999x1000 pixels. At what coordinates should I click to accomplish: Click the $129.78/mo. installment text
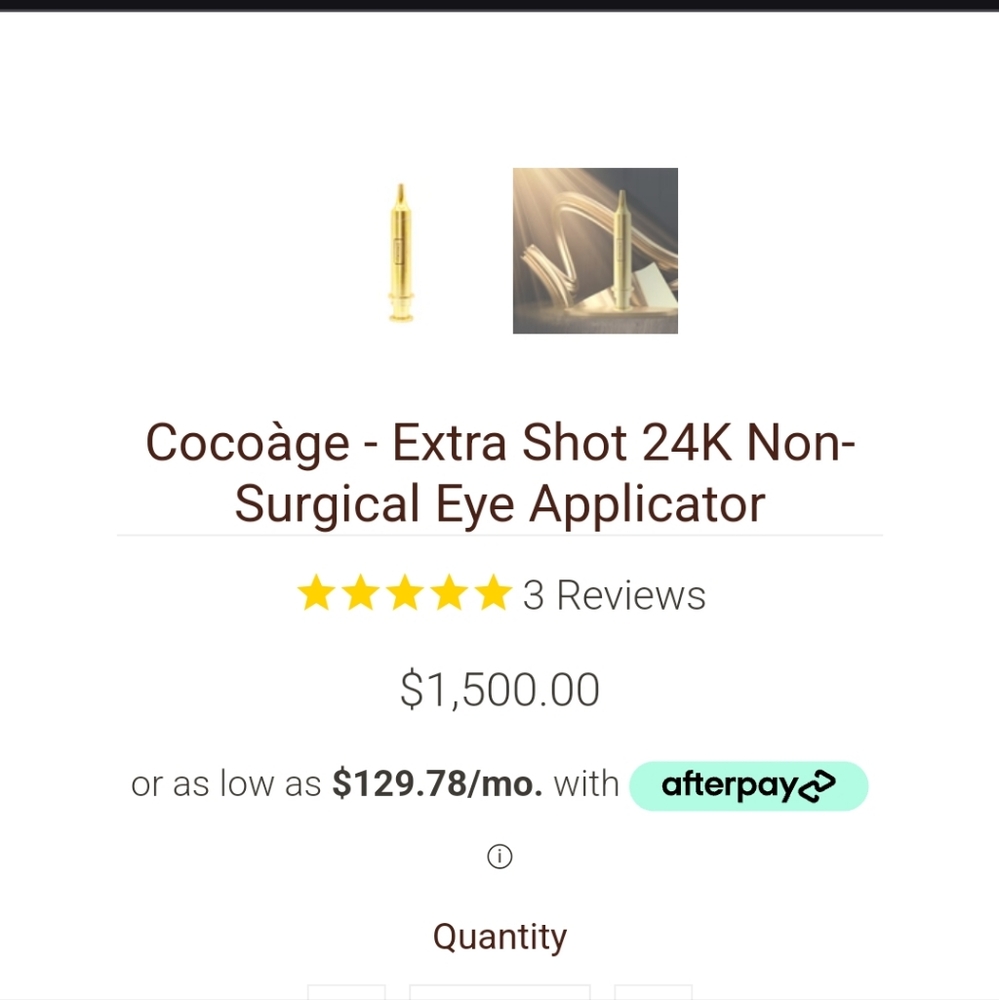point(437,784)
